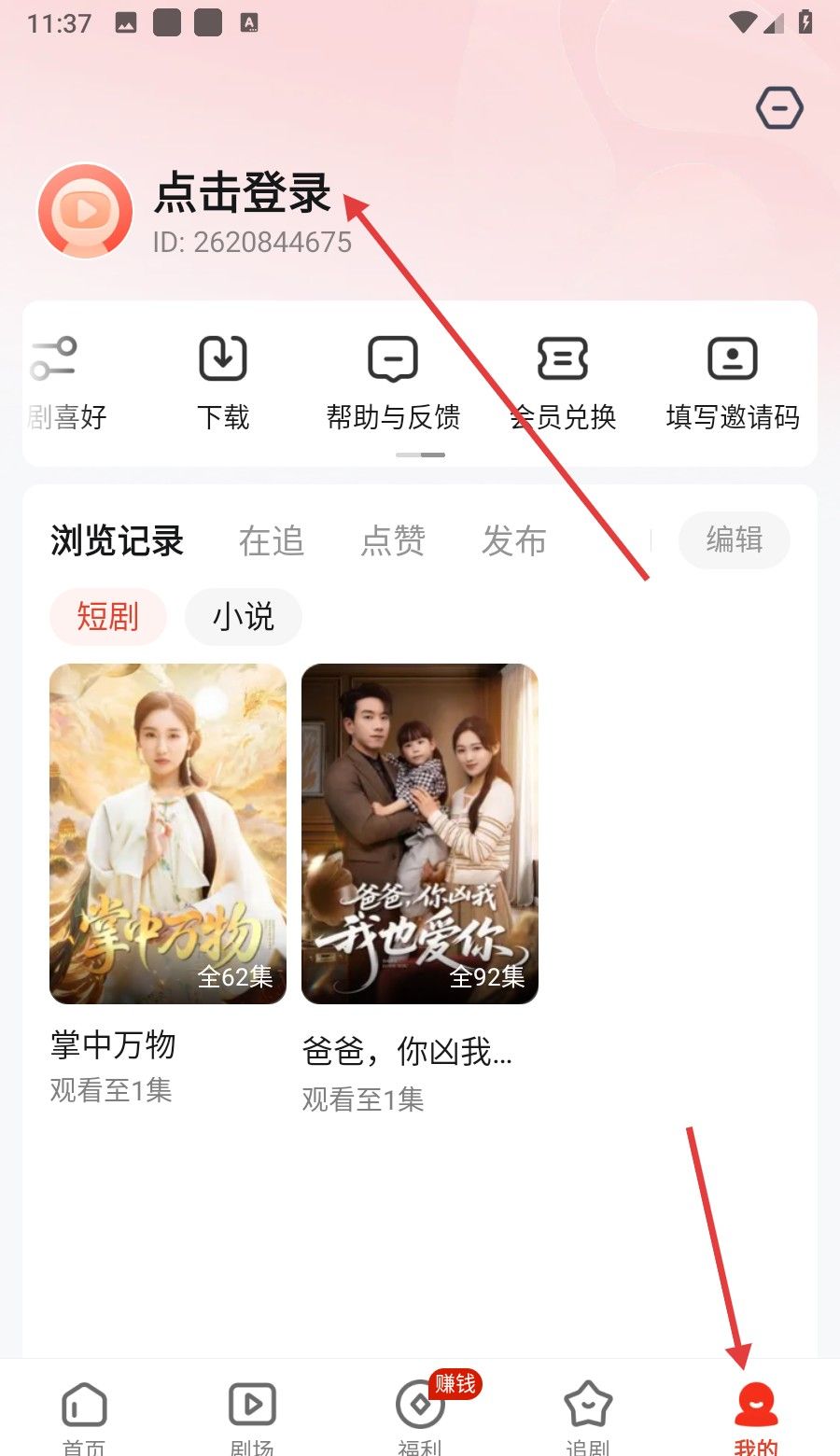Tap the profile avatar
Viewport: 840px width, 1456px height.
pos(85,211)
